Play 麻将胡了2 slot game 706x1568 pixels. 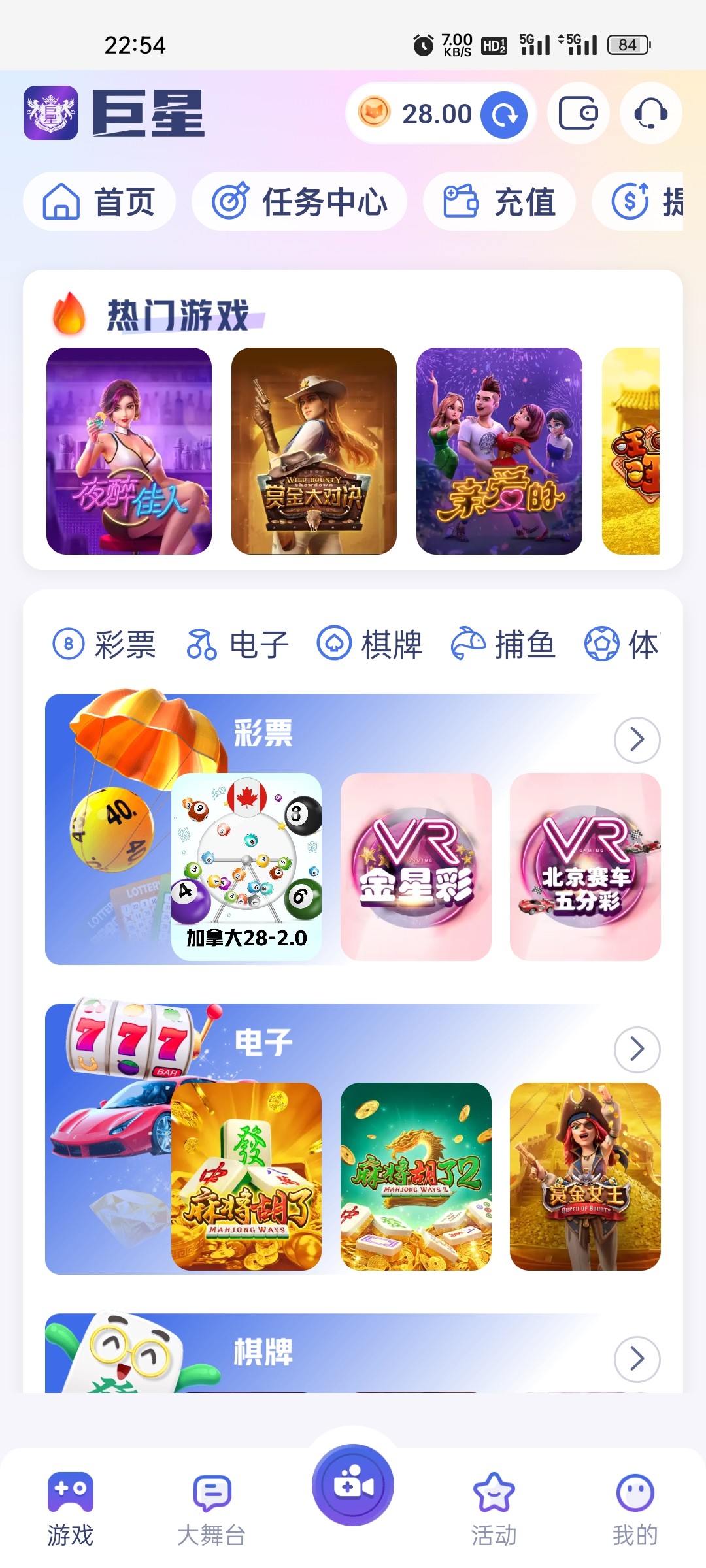tap(416, 1176)
